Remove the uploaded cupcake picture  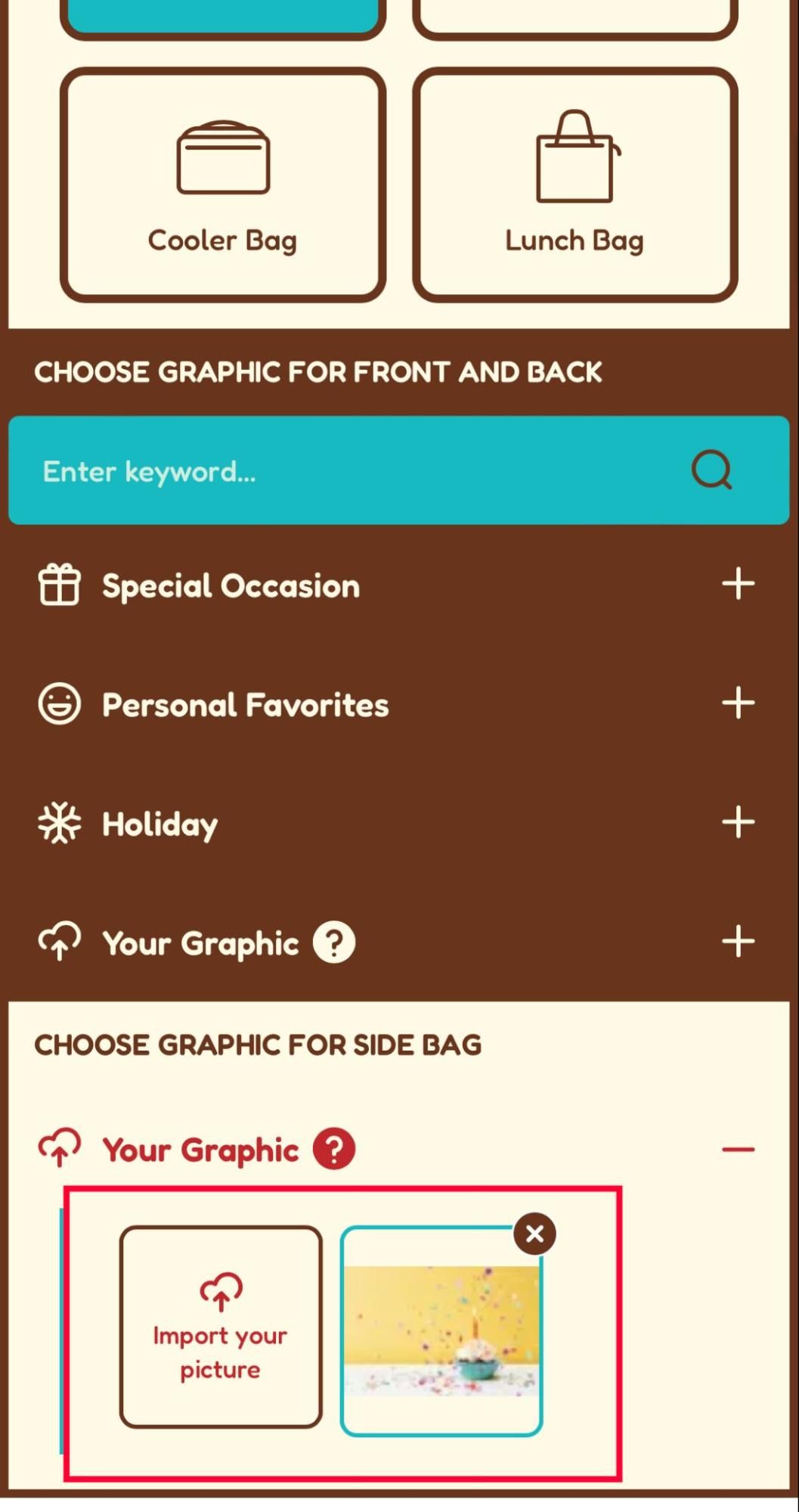pos(534,1234)
